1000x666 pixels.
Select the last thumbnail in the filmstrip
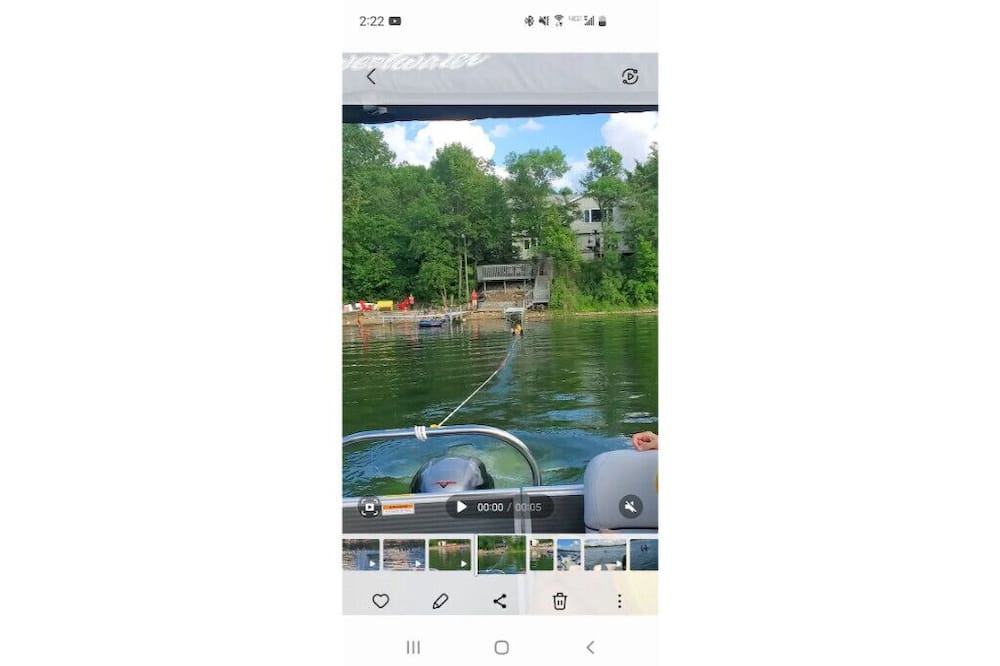[644, 554]
